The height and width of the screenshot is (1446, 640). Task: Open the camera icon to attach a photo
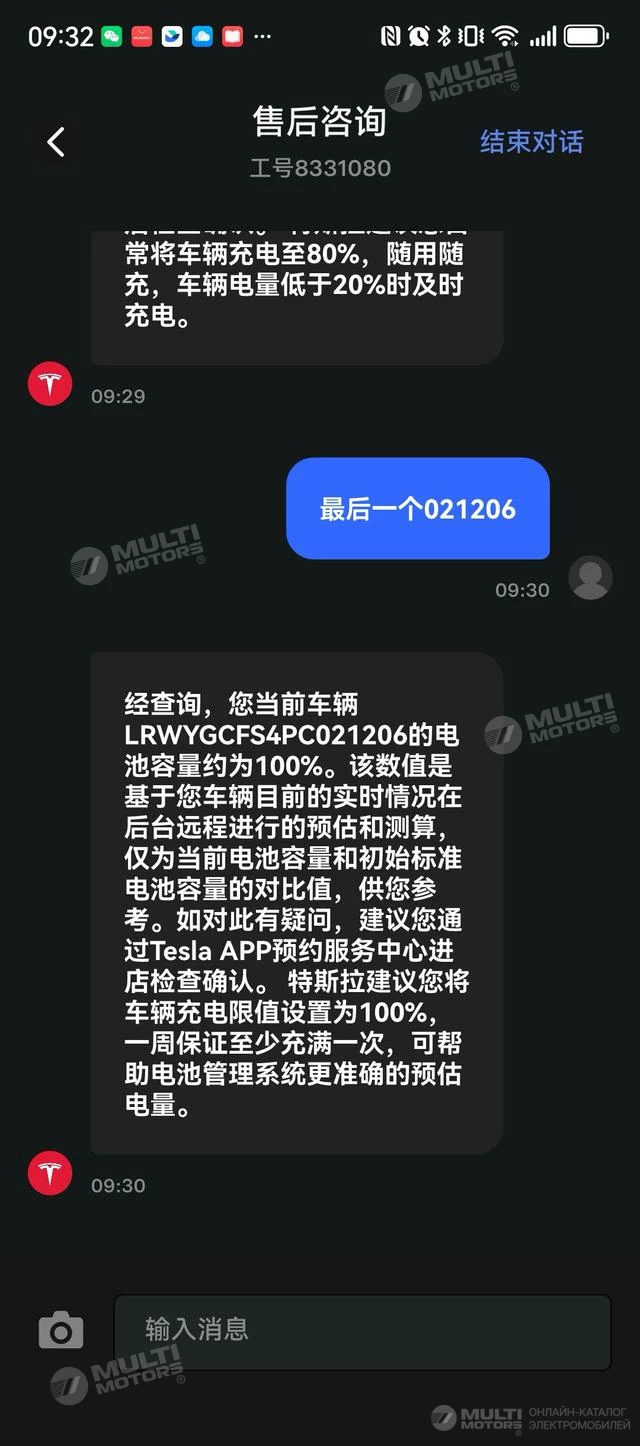coord(61,1330)
